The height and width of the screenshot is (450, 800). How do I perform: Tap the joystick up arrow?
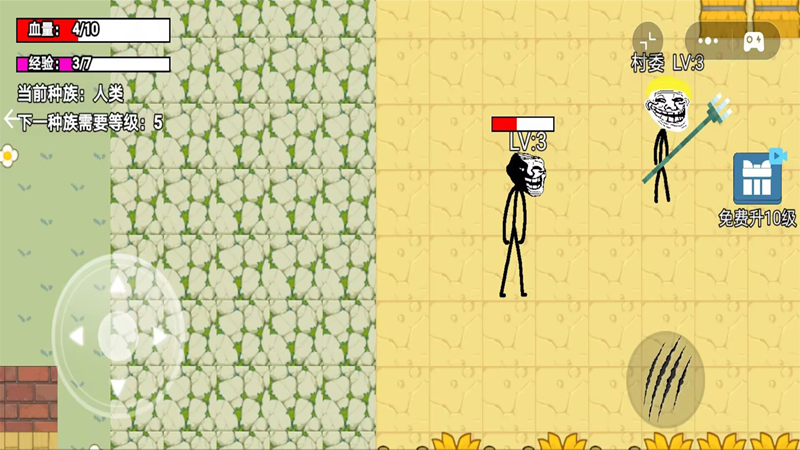pyautogui.click(x=118, y=287)
